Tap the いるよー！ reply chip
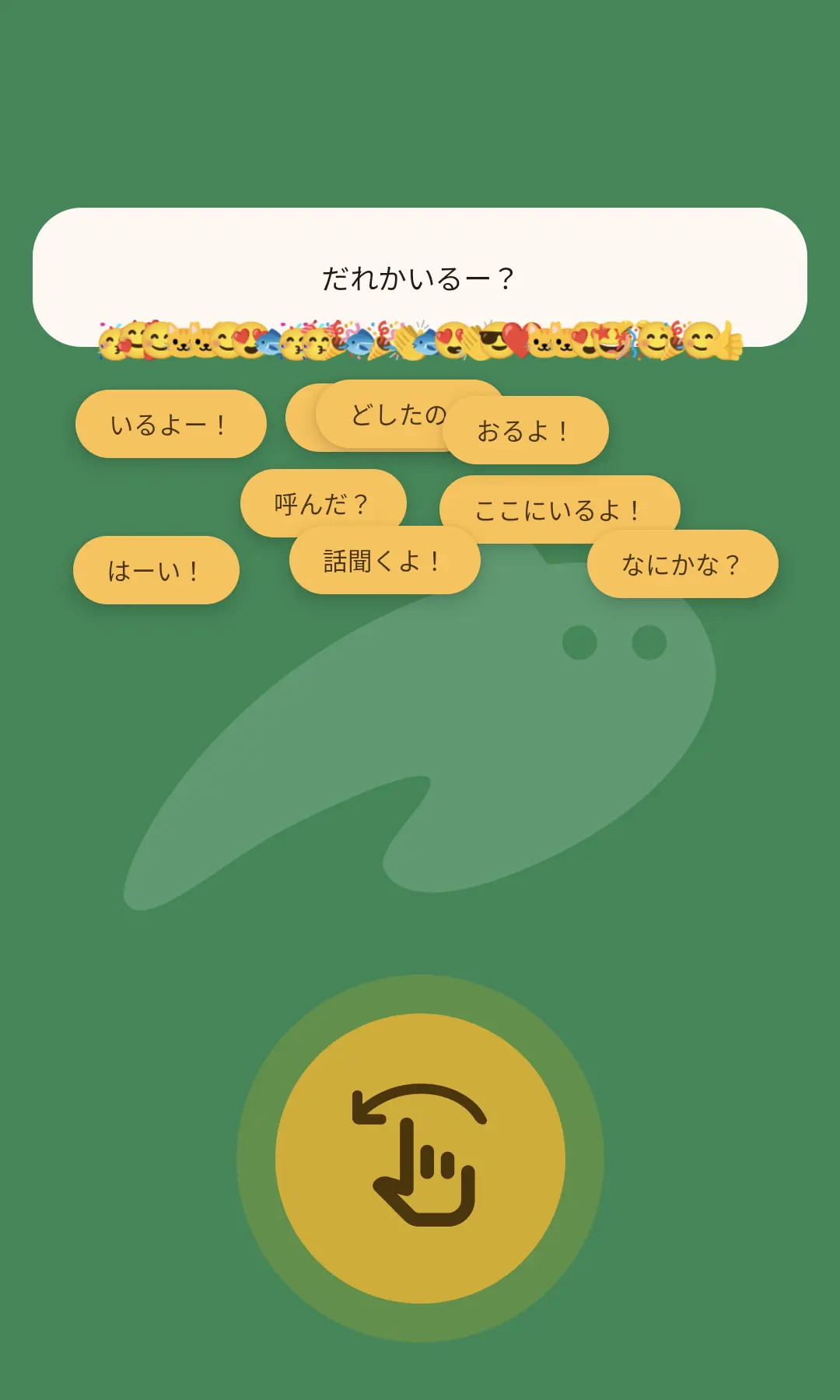Image resolution: width=840 pixels, height=1400 pixels. coord(170,425)
